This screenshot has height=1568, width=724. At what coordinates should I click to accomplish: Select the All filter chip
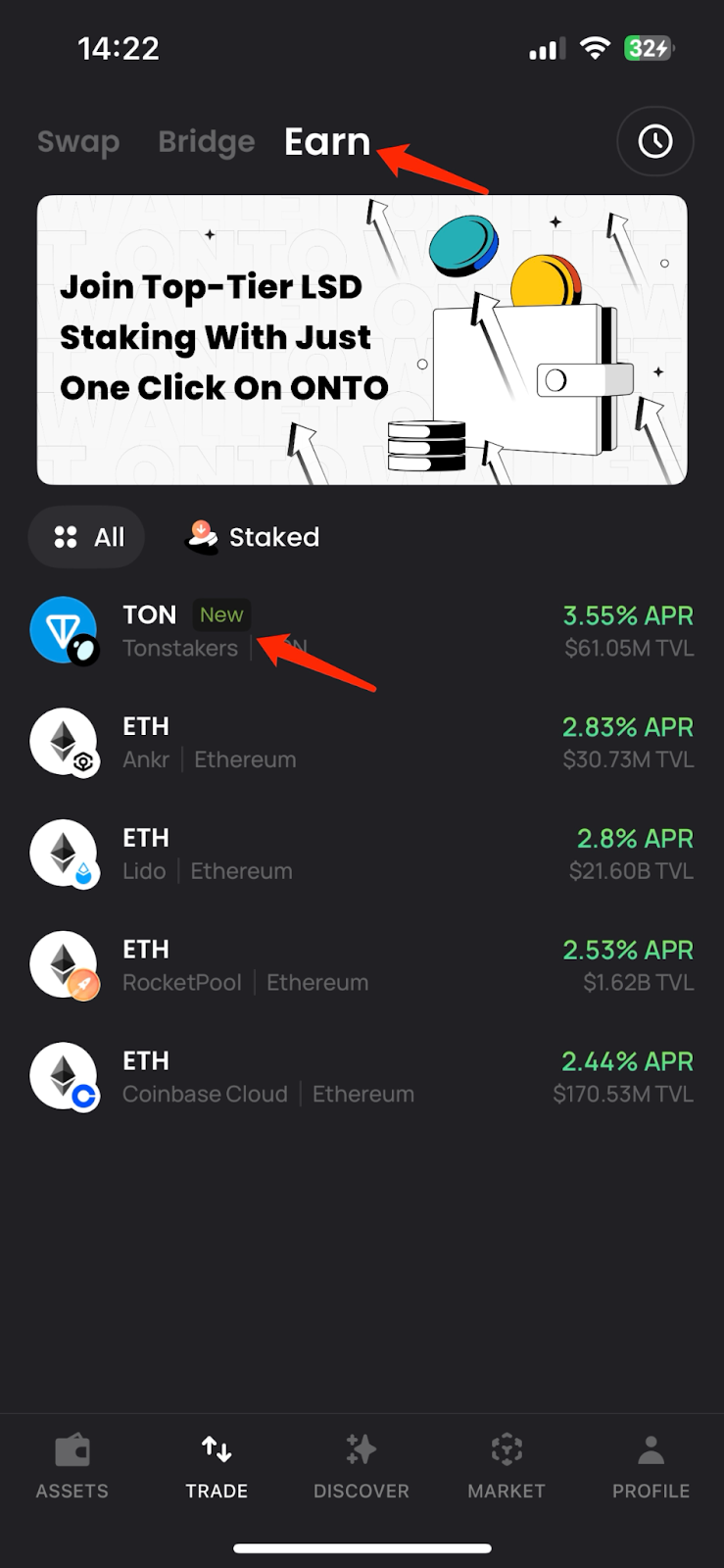87,537
